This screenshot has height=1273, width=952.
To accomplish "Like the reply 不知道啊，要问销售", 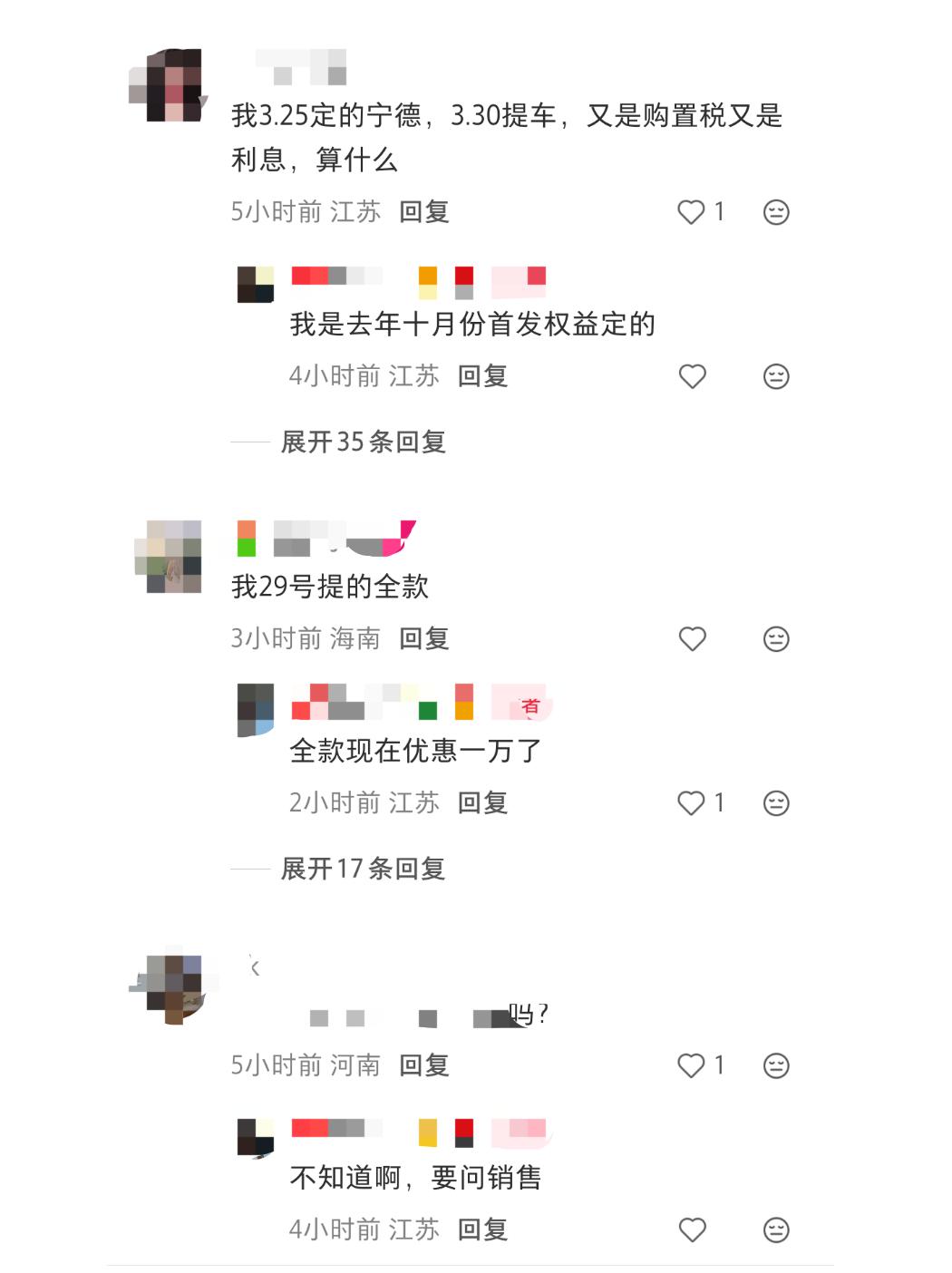I will [693, 1230].
